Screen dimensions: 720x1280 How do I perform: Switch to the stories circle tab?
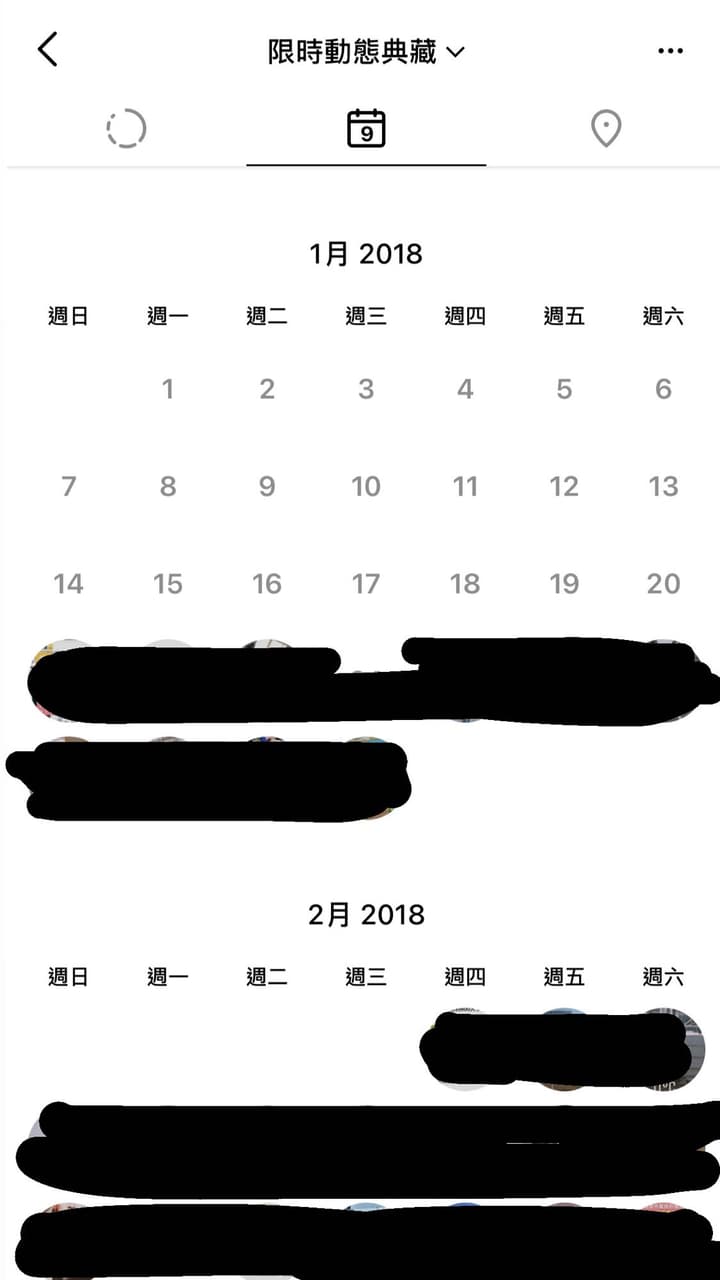(x=126, y=129)
